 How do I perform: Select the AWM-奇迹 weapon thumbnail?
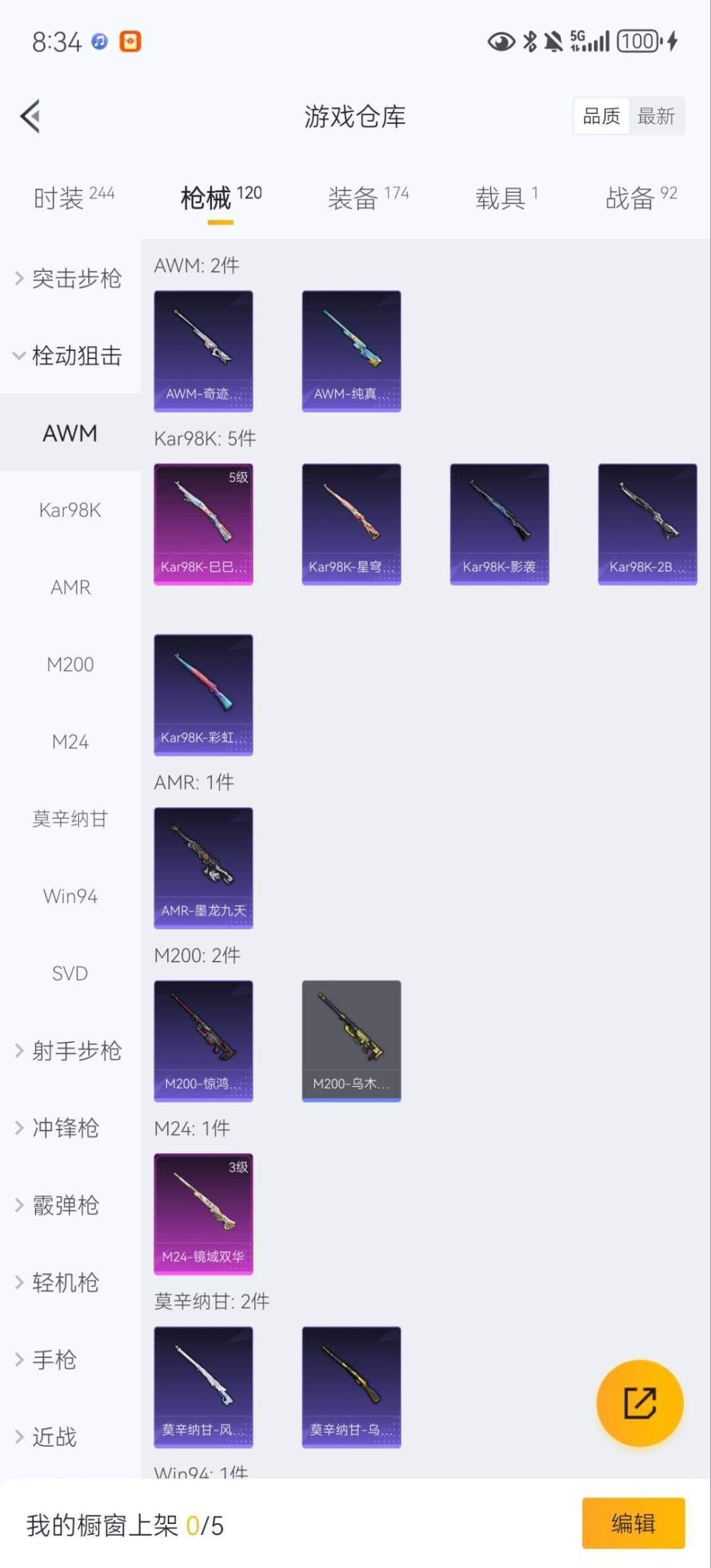point(203,351)
